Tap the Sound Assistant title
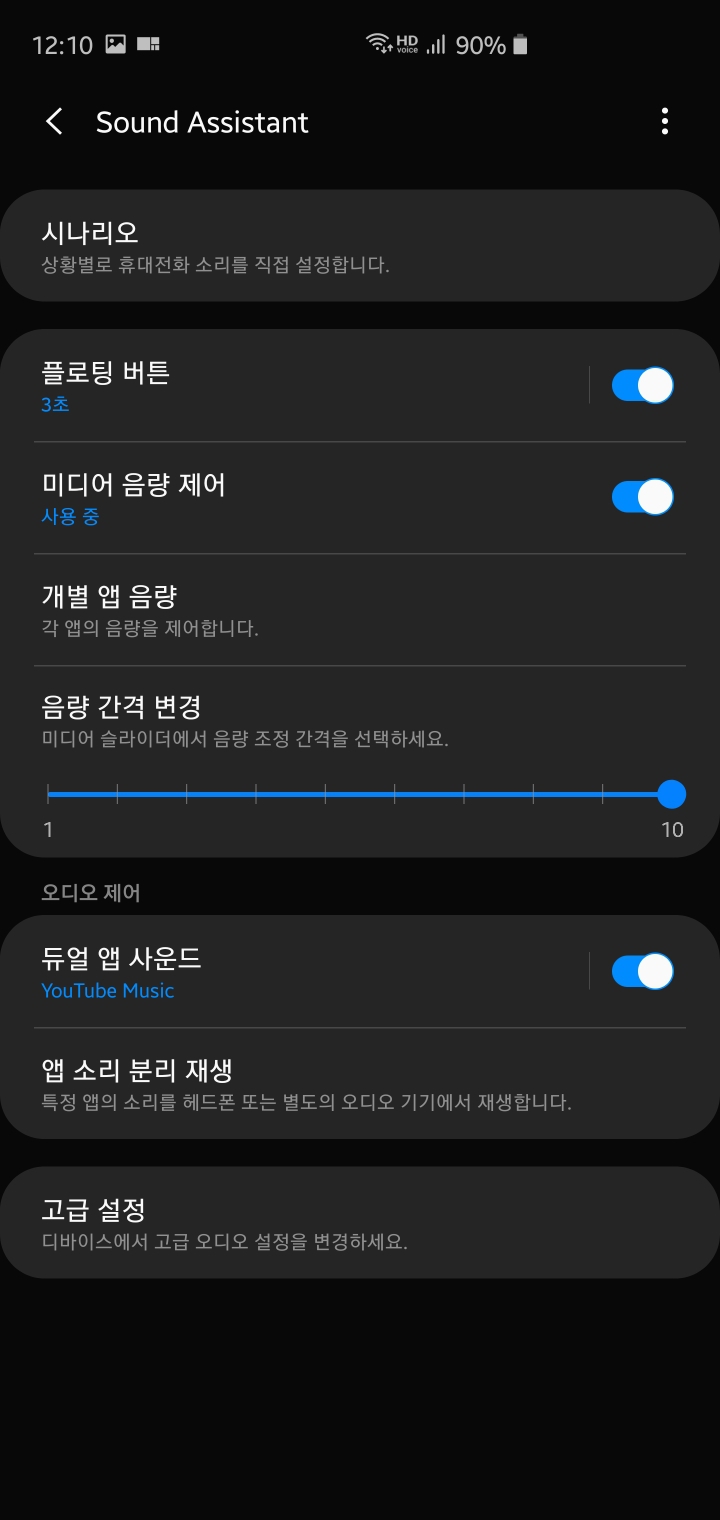Image resolution: width=720 pixels, height=1520 pixels. point(201,122)
